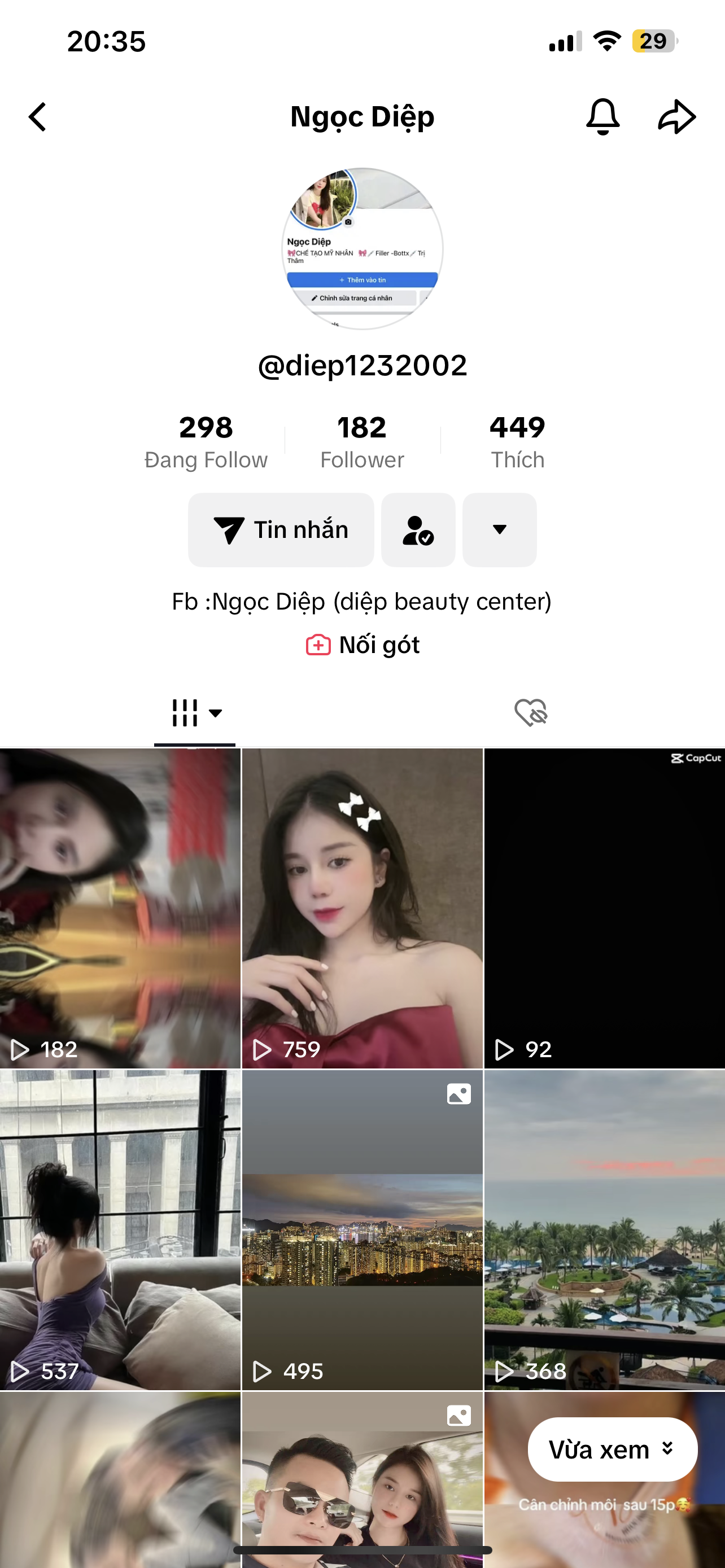Switch to the videos grid tab
725x1568 pixels.
tap(195, 713)
